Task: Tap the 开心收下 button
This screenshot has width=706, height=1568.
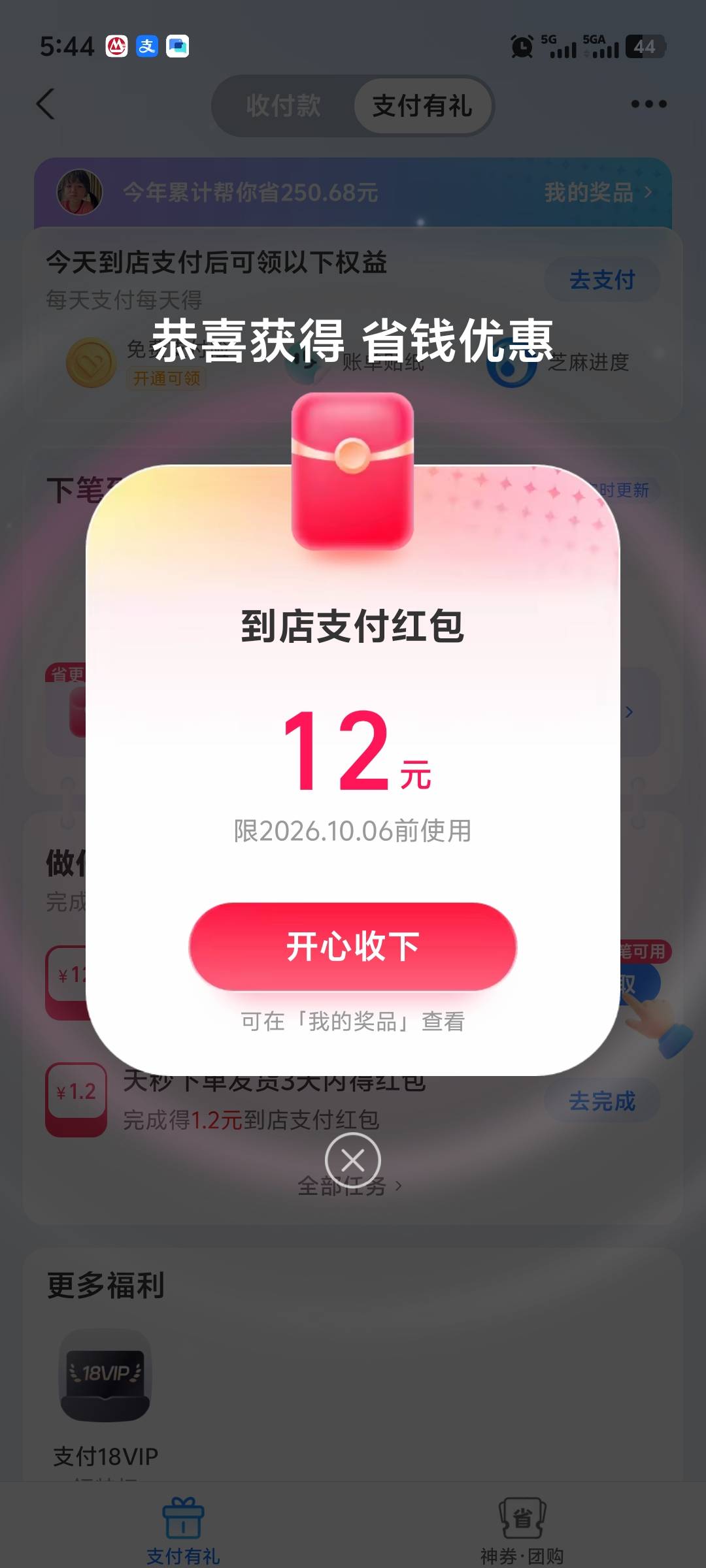Action: (353, 946)
